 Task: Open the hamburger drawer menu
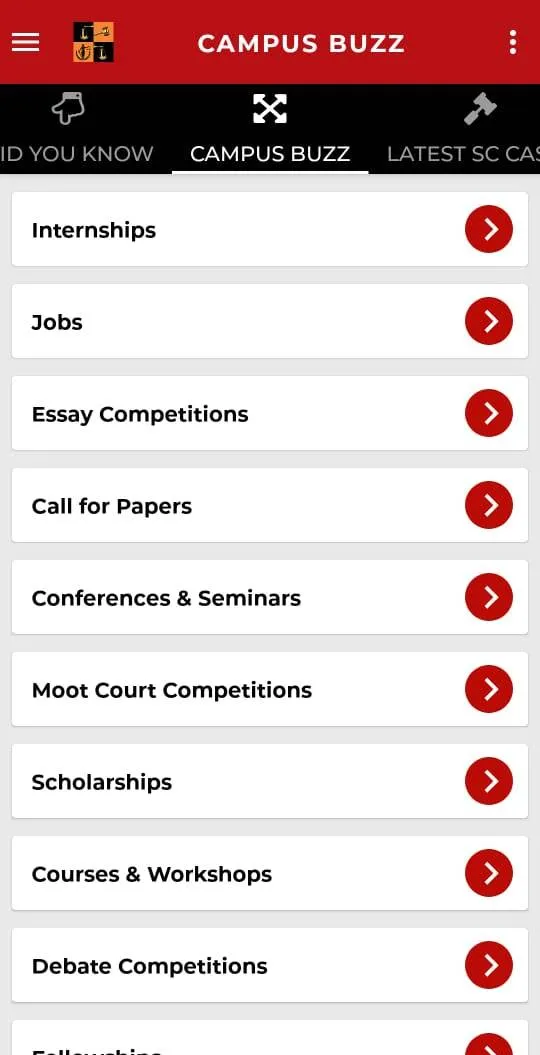click(x=26, y=42)
